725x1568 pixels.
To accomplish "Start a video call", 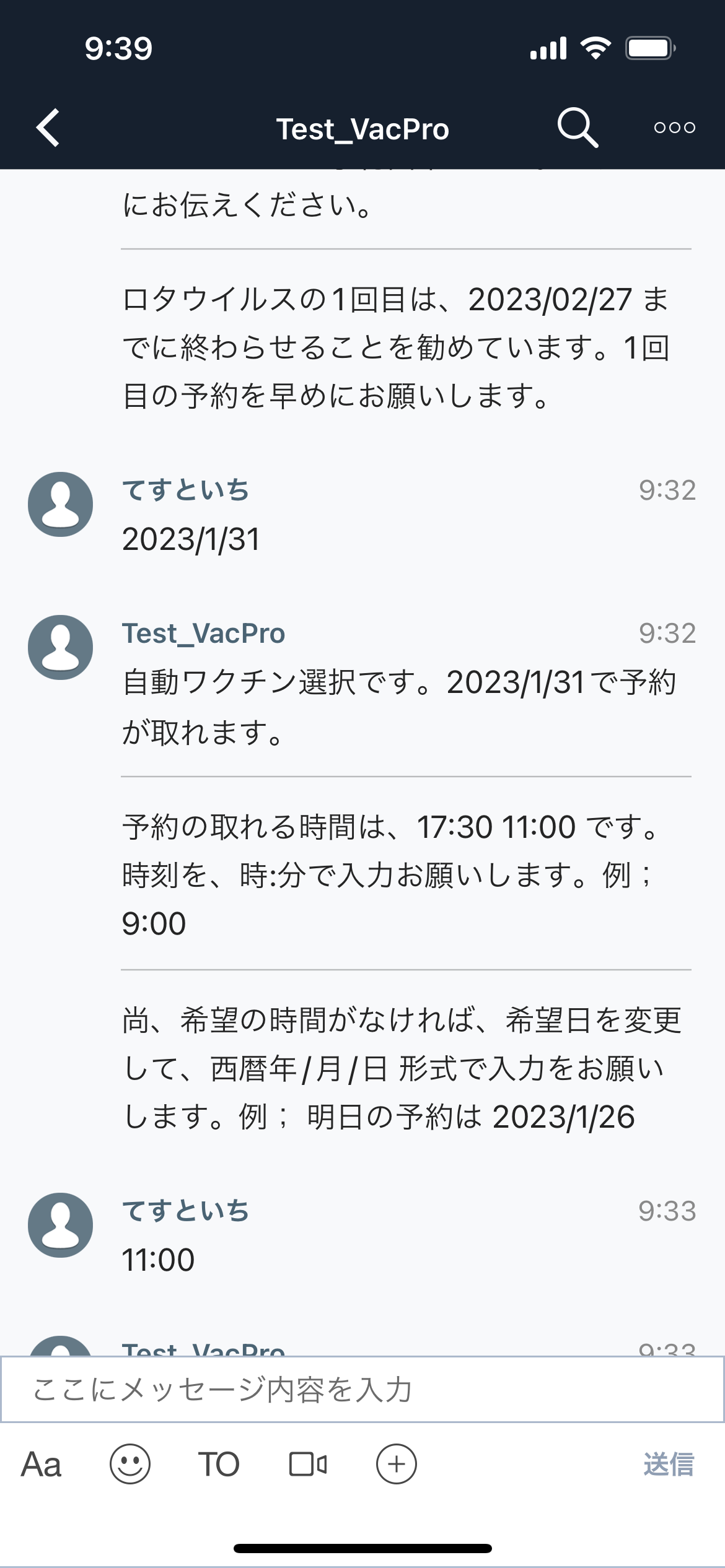I will pyautogui.click(x=308, y=1465).
